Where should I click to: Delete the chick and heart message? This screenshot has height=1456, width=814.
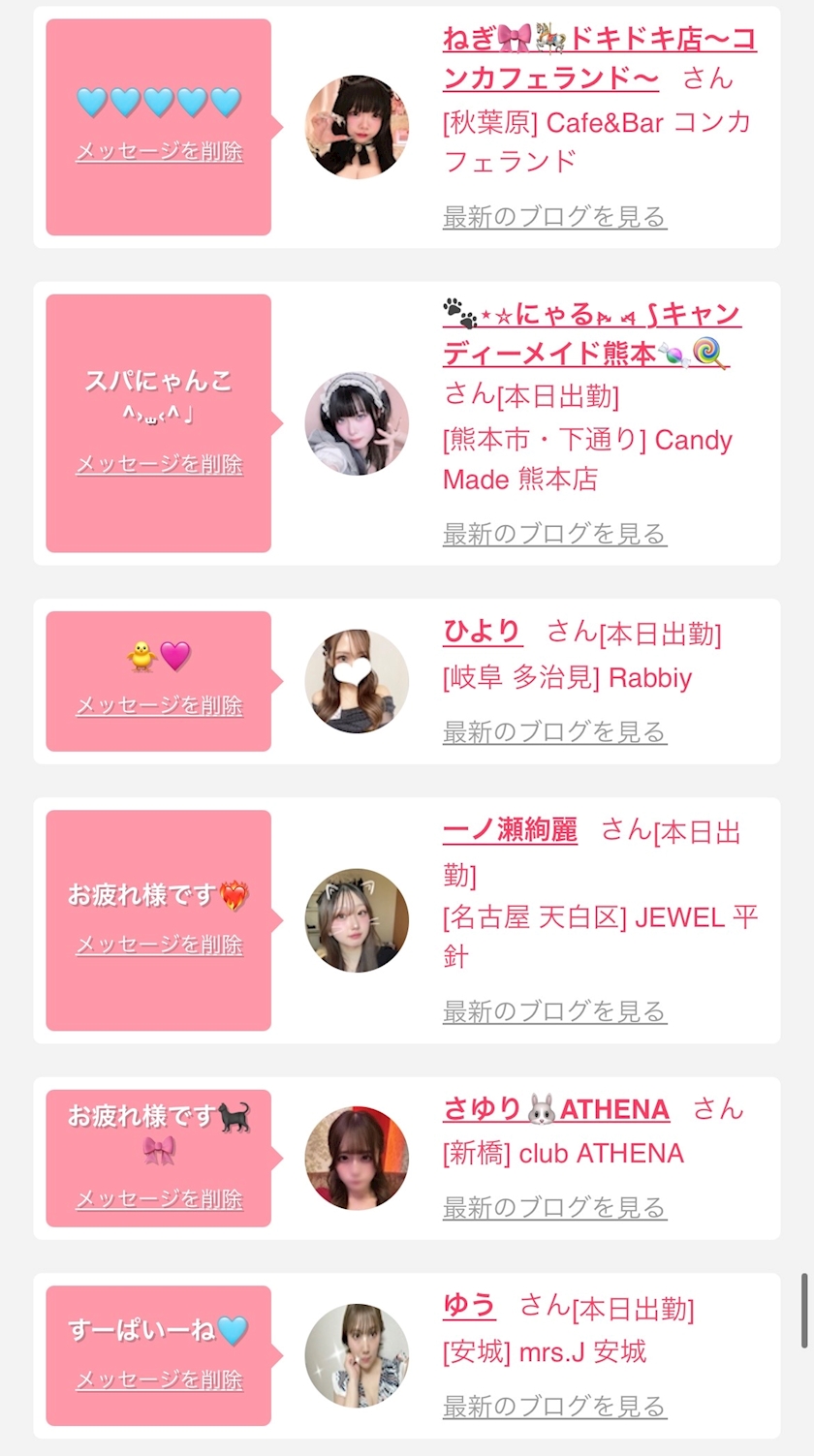click(159, 705)
